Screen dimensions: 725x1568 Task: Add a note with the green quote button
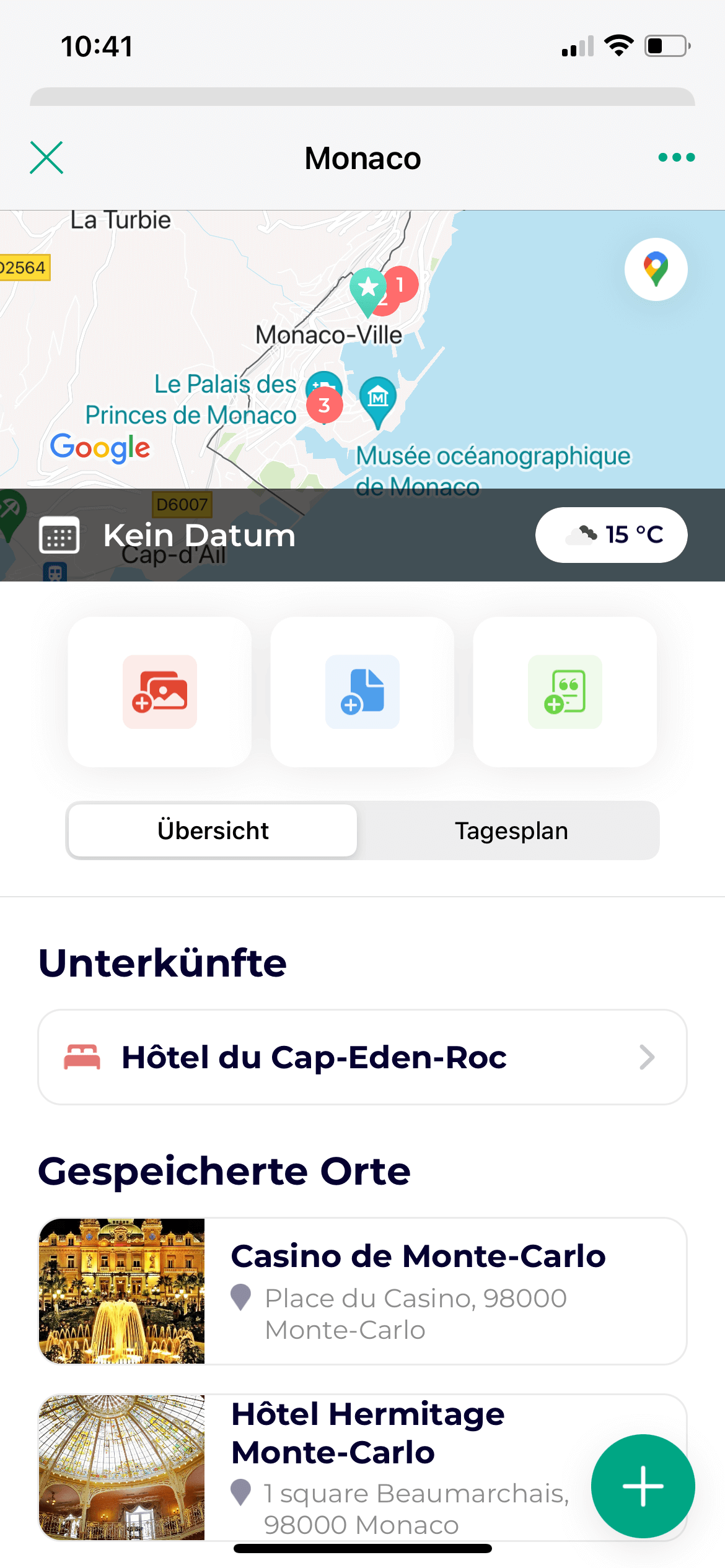(x=565, y=692)
